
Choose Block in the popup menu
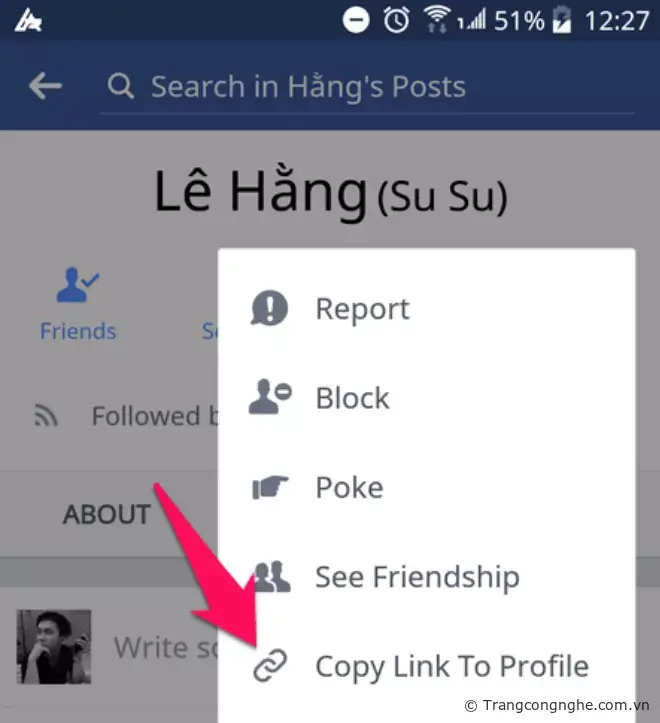(352, 398)
